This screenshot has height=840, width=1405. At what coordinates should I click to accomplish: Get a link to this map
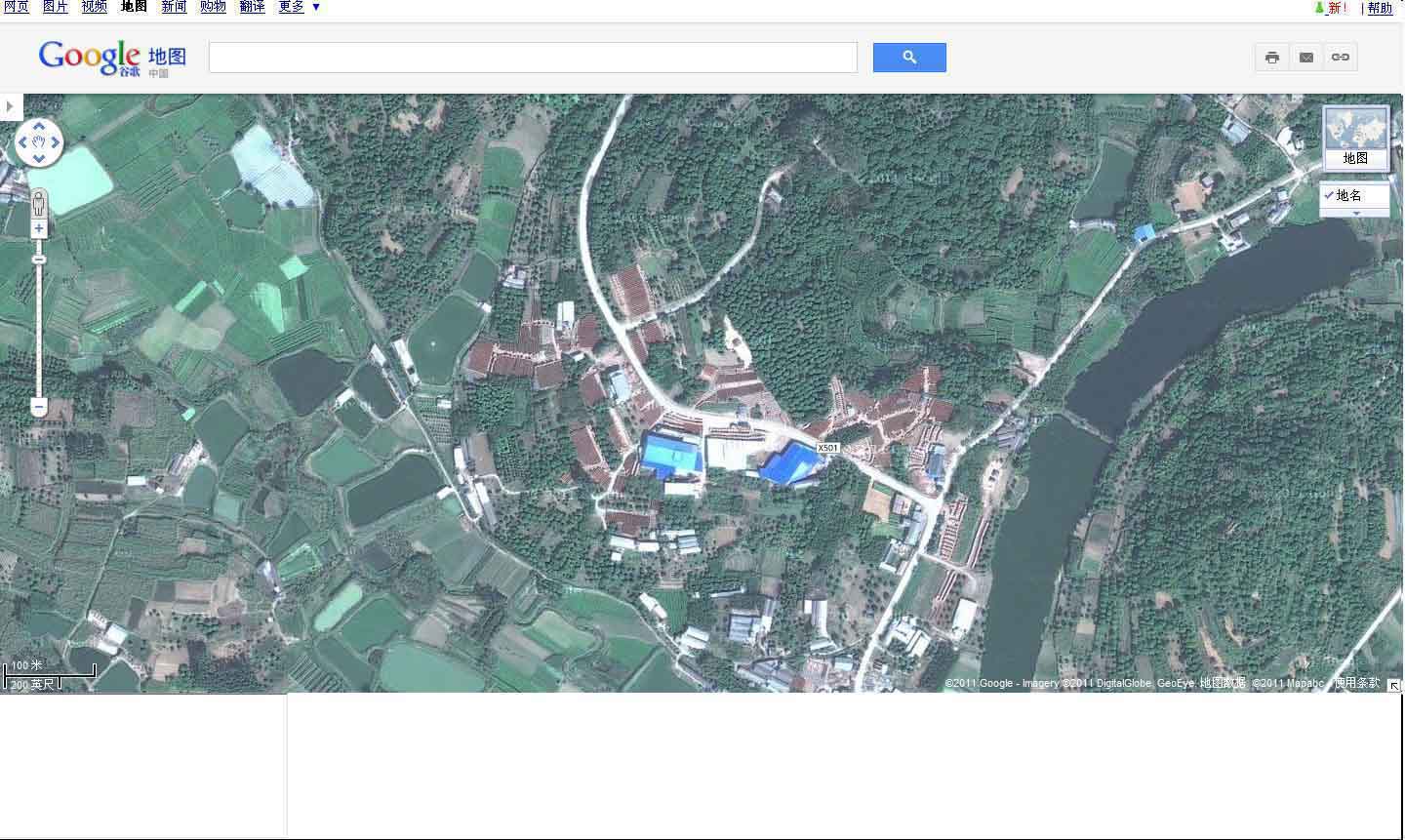coord(1341,58)
